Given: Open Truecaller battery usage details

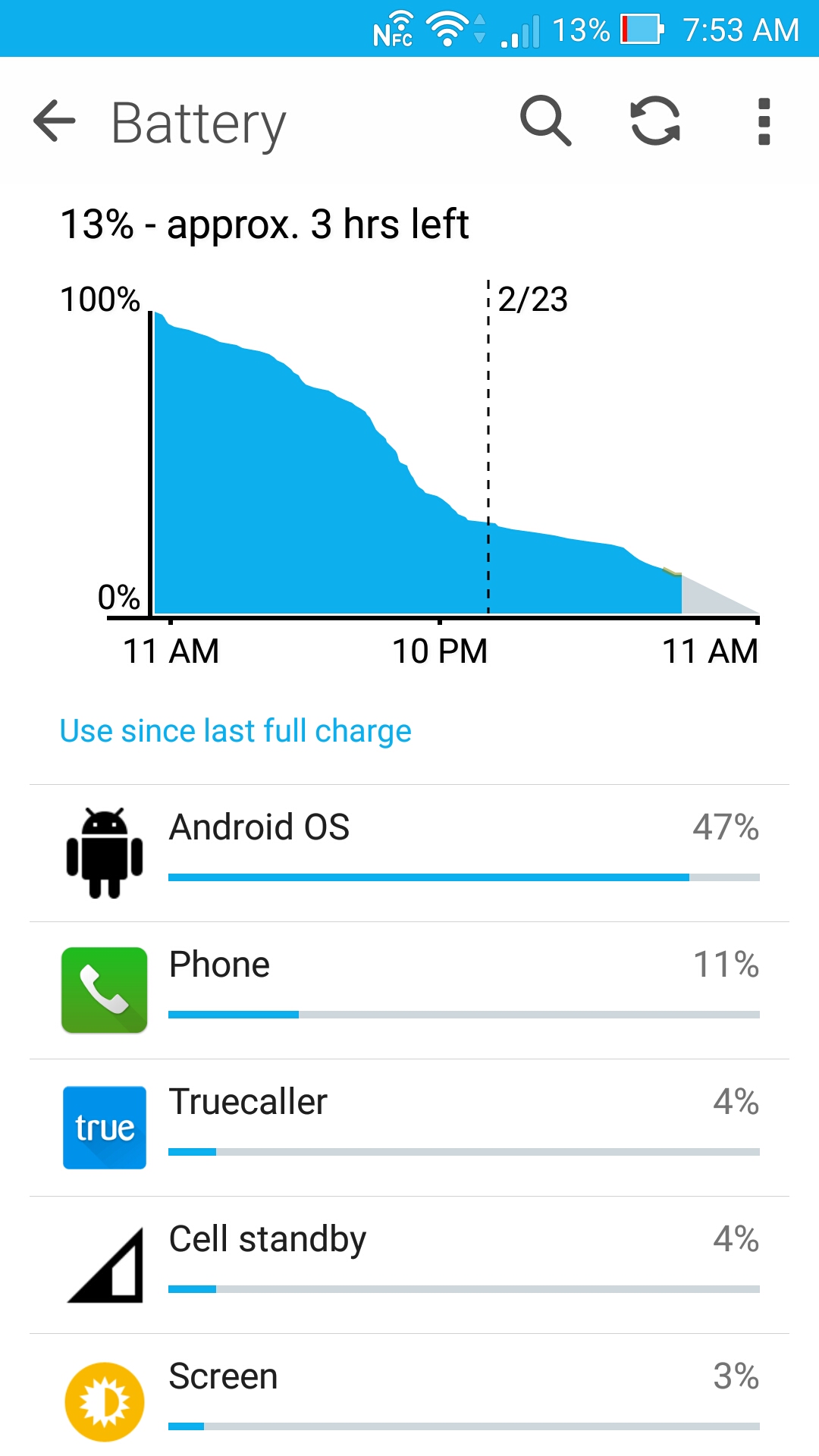Looking at the screenshot, I should 409,1128.
